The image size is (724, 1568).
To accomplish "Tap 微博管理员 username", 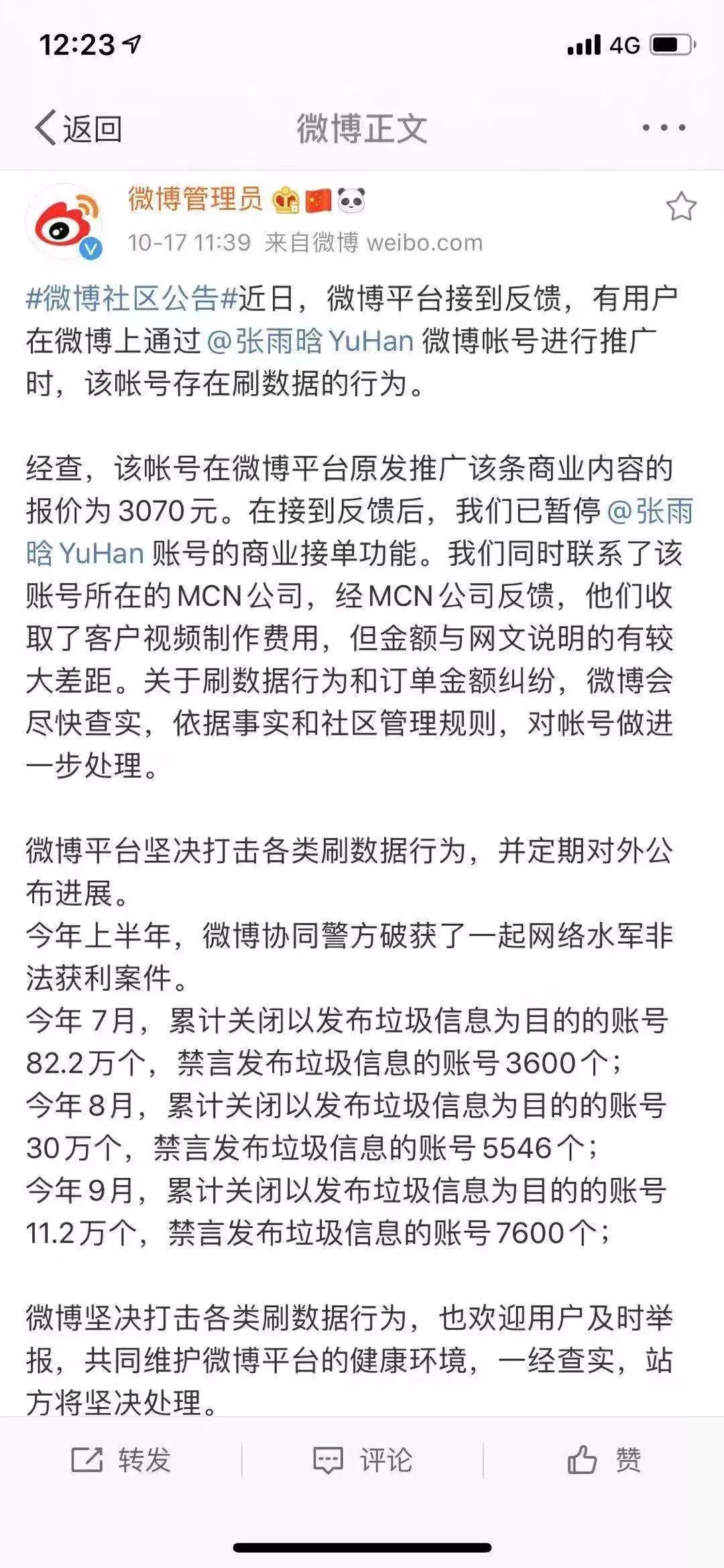I will click(194, 201).
